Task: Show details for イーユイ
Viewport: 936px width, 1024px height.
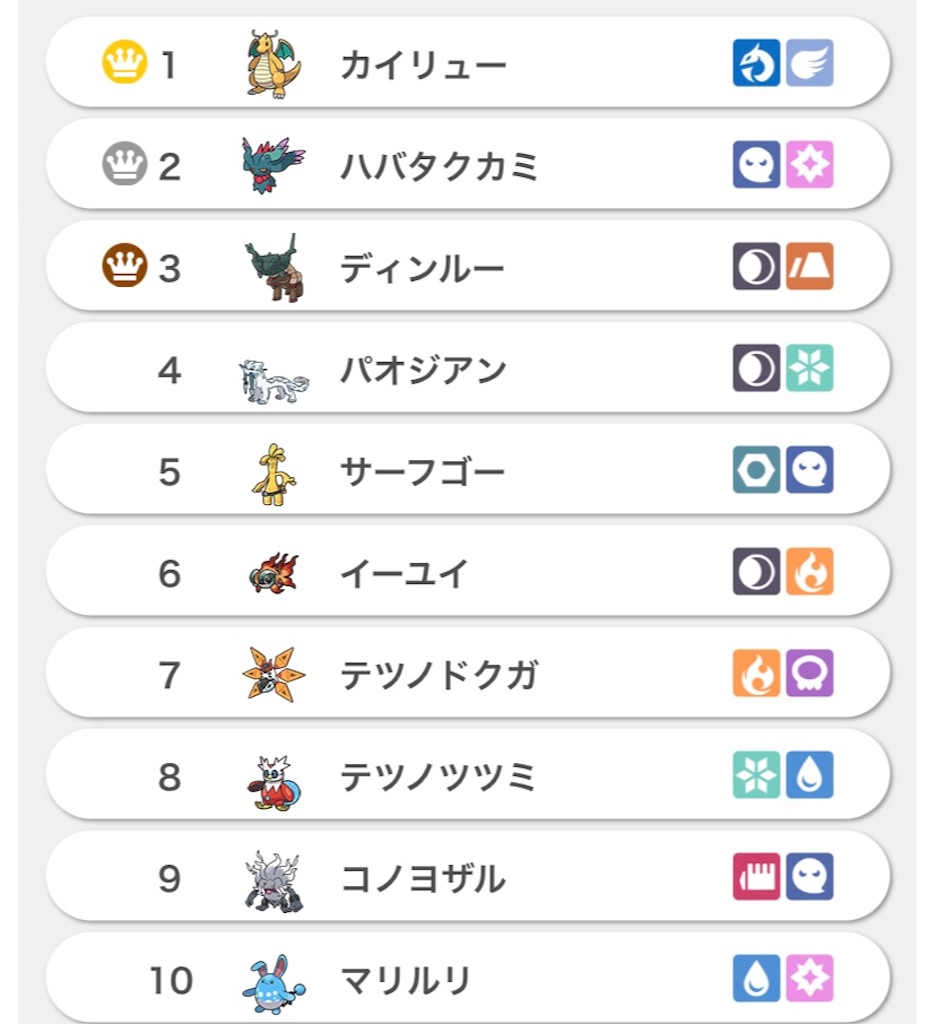Action: pyautogui.click(x=467, y=574)
